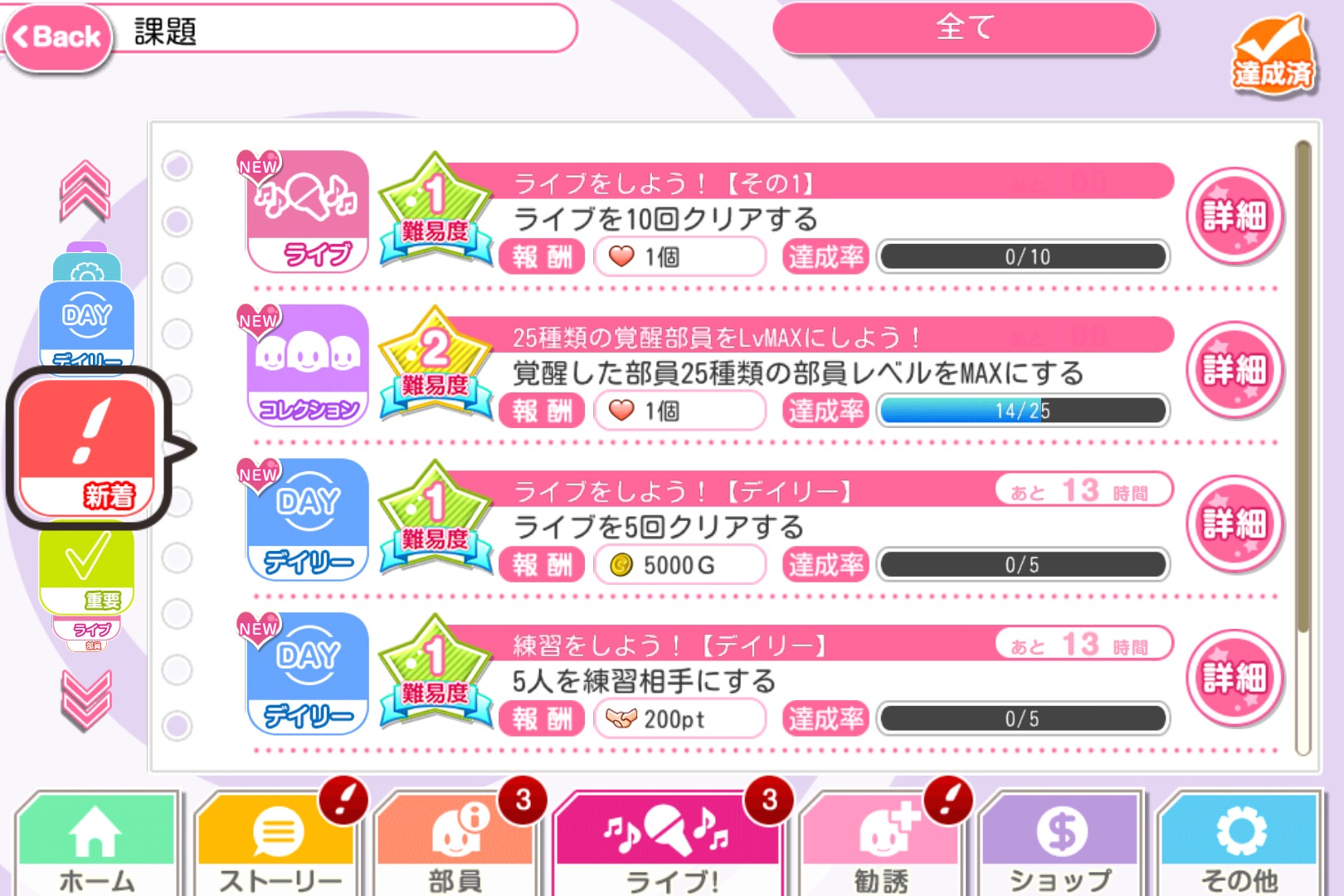1344x896 pixels.
Task: Open the 勧誘 tab
Action: click(881, 845)
